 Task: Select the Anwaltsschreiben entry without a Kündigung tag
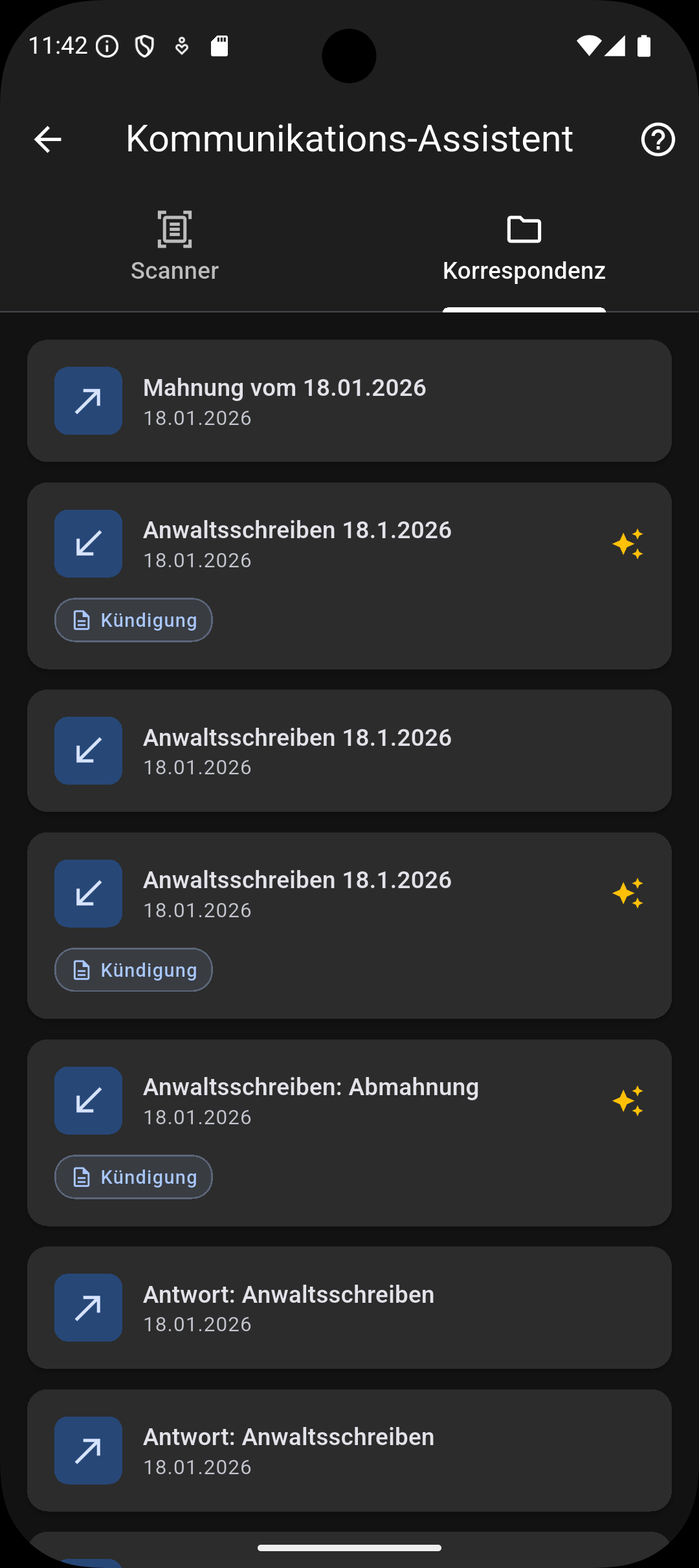pos(349,750)
